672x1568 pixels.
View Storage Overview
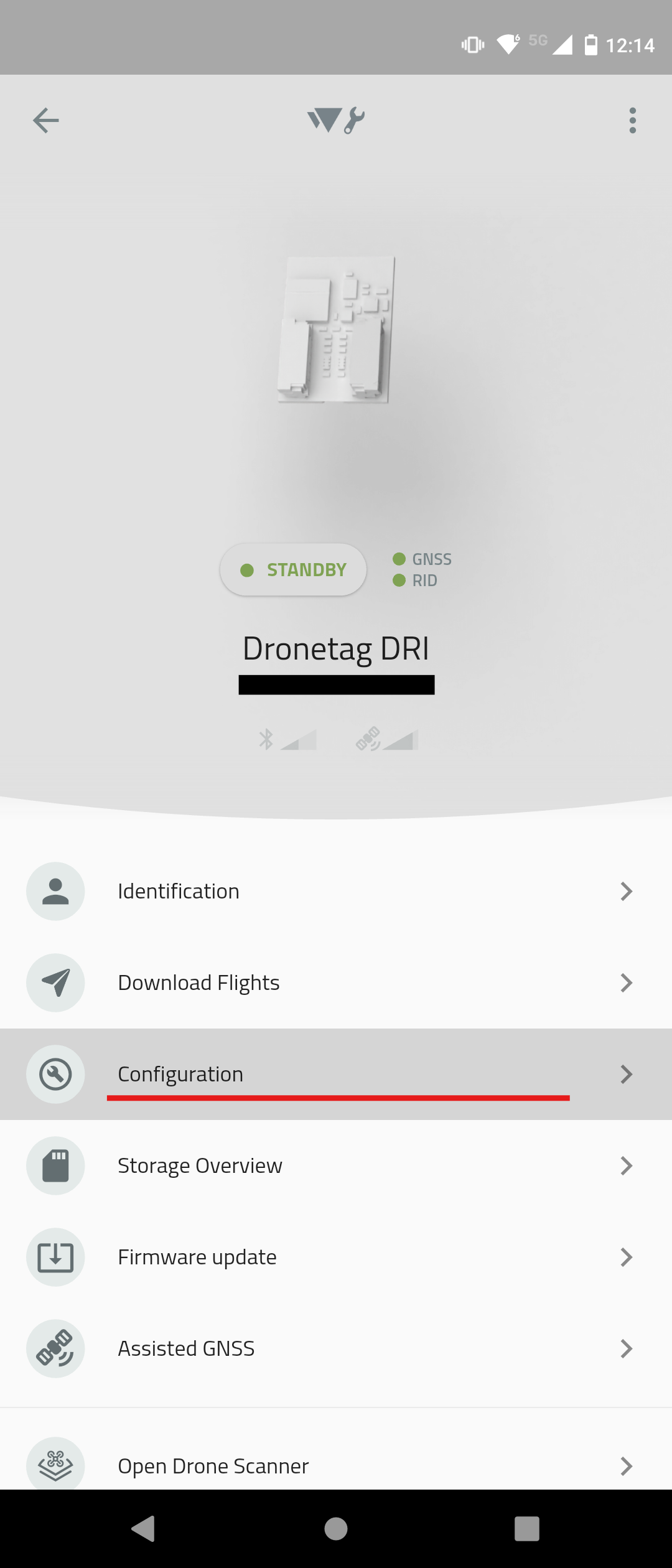point(336,1165)
